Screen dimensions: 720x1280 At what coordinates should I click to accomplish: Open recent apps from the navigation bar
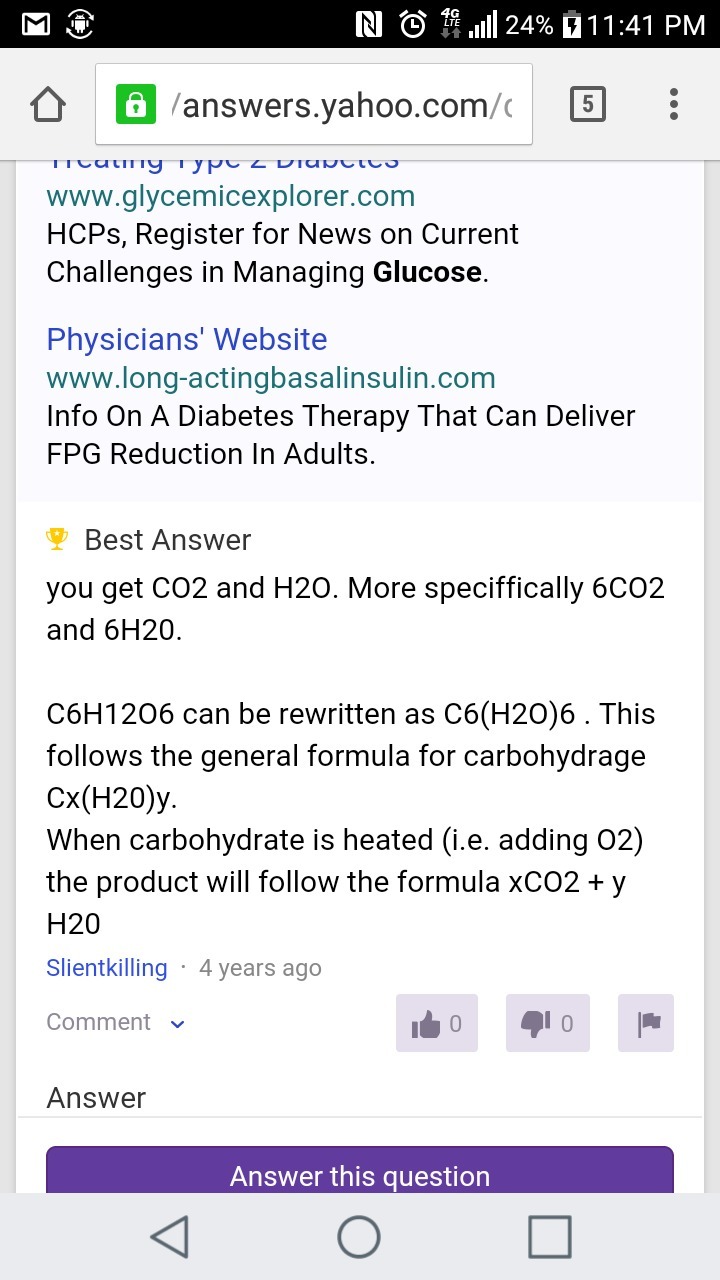[549, 1237]
